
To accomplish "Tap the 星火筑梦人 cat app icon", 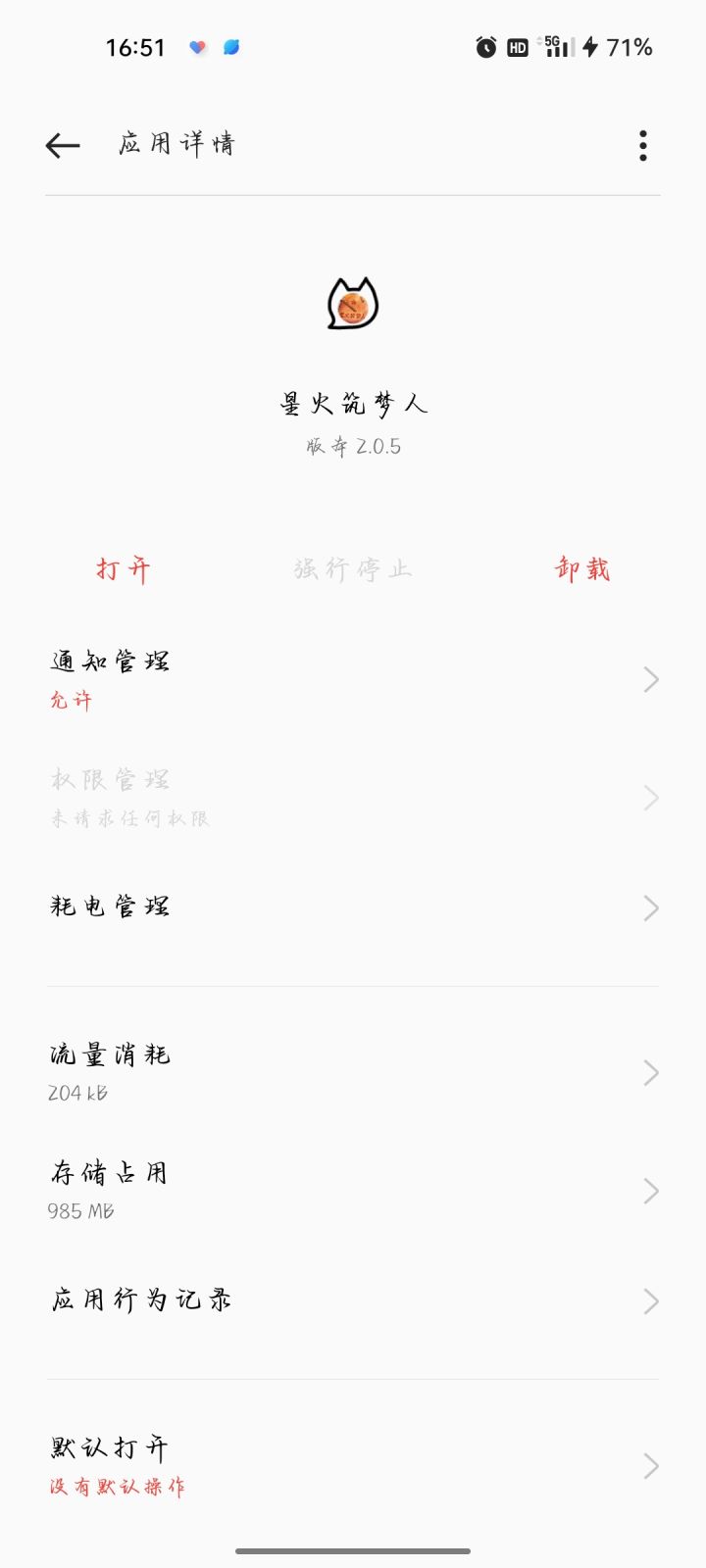I will tap(353, 304).
